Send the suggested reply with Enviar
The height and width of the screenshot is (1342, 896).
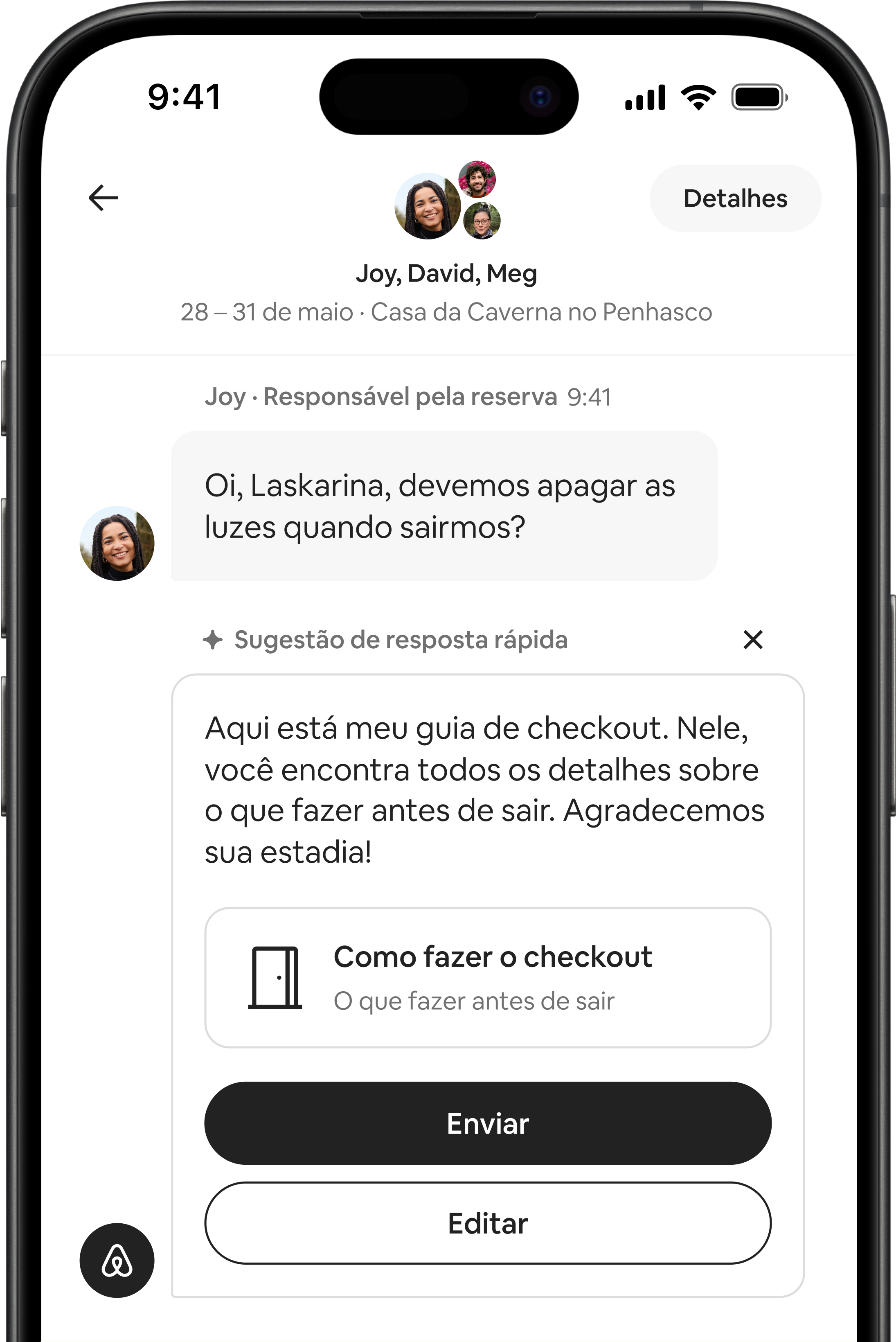tap(487, 1123)
